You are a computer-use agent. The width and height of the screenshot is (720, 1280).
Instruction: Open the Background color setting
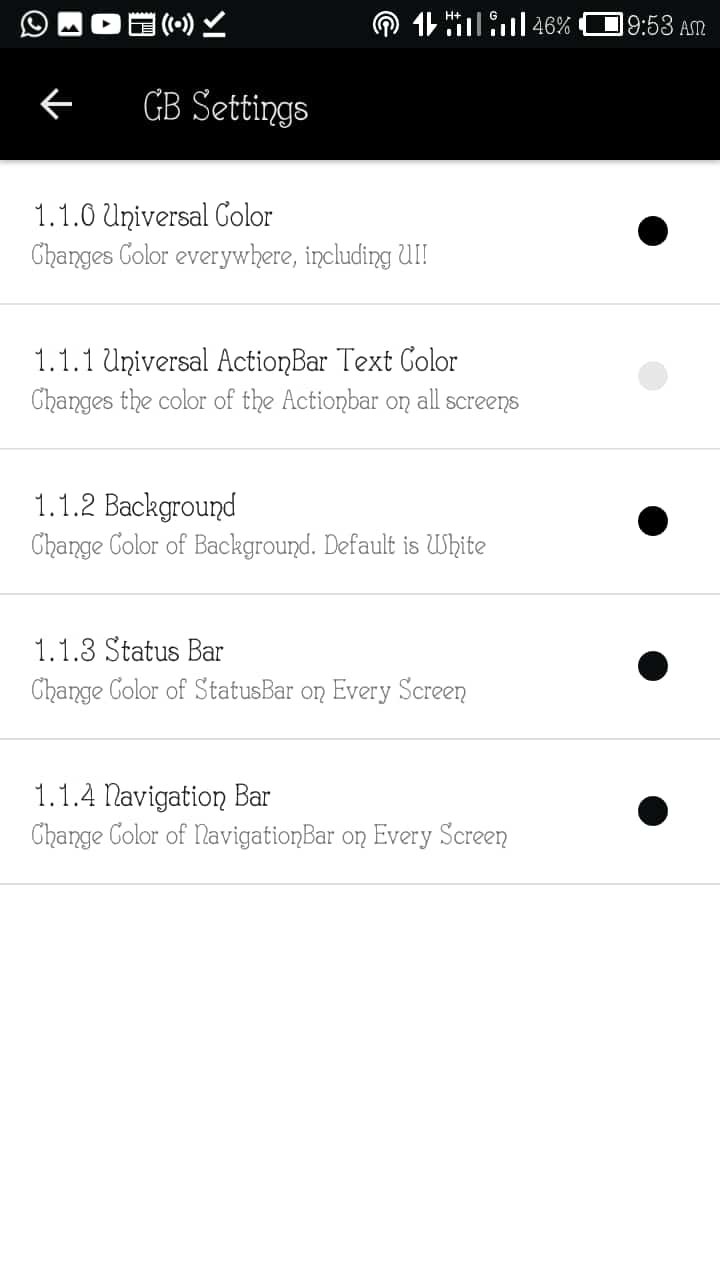[x=300, y=523]
